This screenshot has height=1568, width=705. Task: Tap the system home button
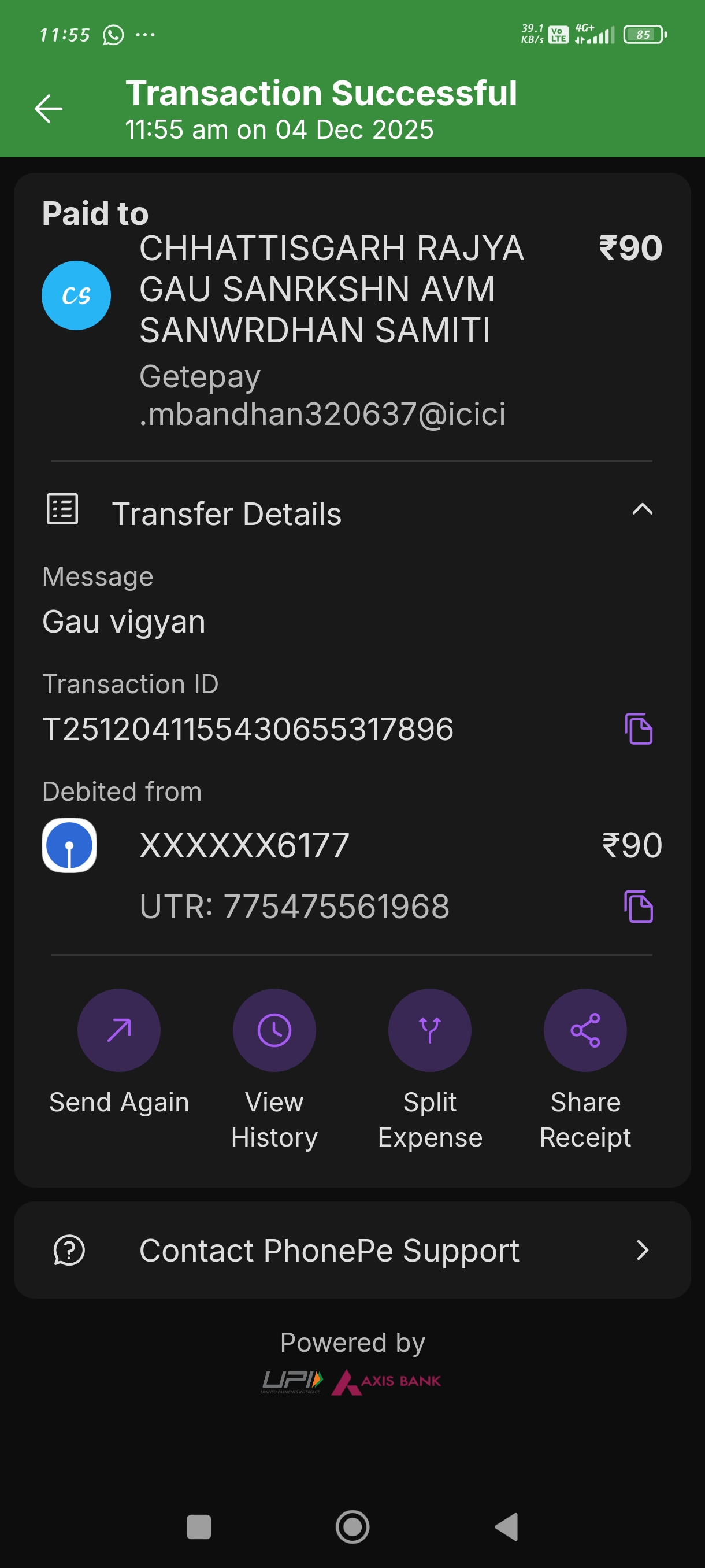(352, 1526)
